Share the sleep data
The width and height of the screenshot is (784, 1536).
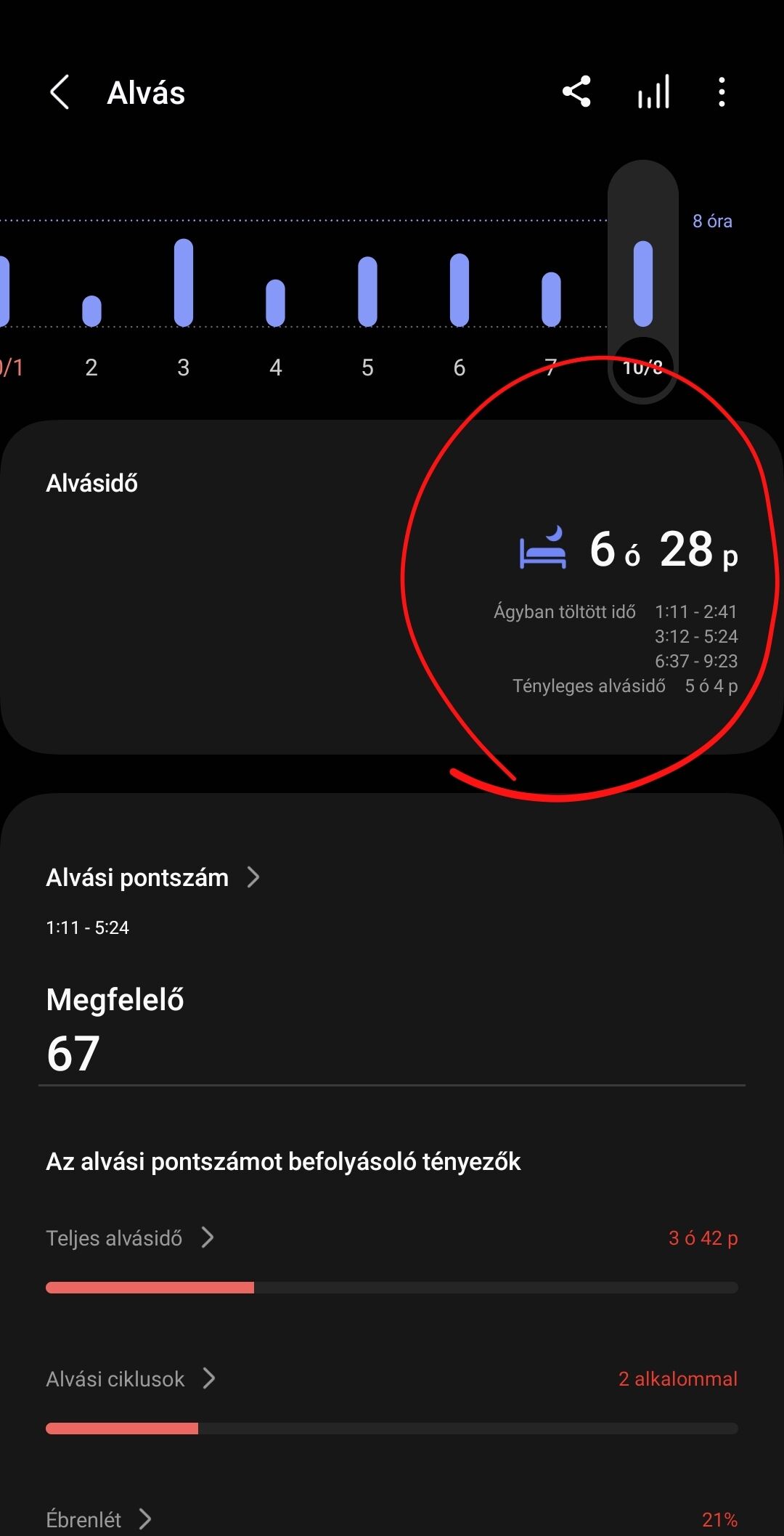pyautogui.click(x=576, y=92)
